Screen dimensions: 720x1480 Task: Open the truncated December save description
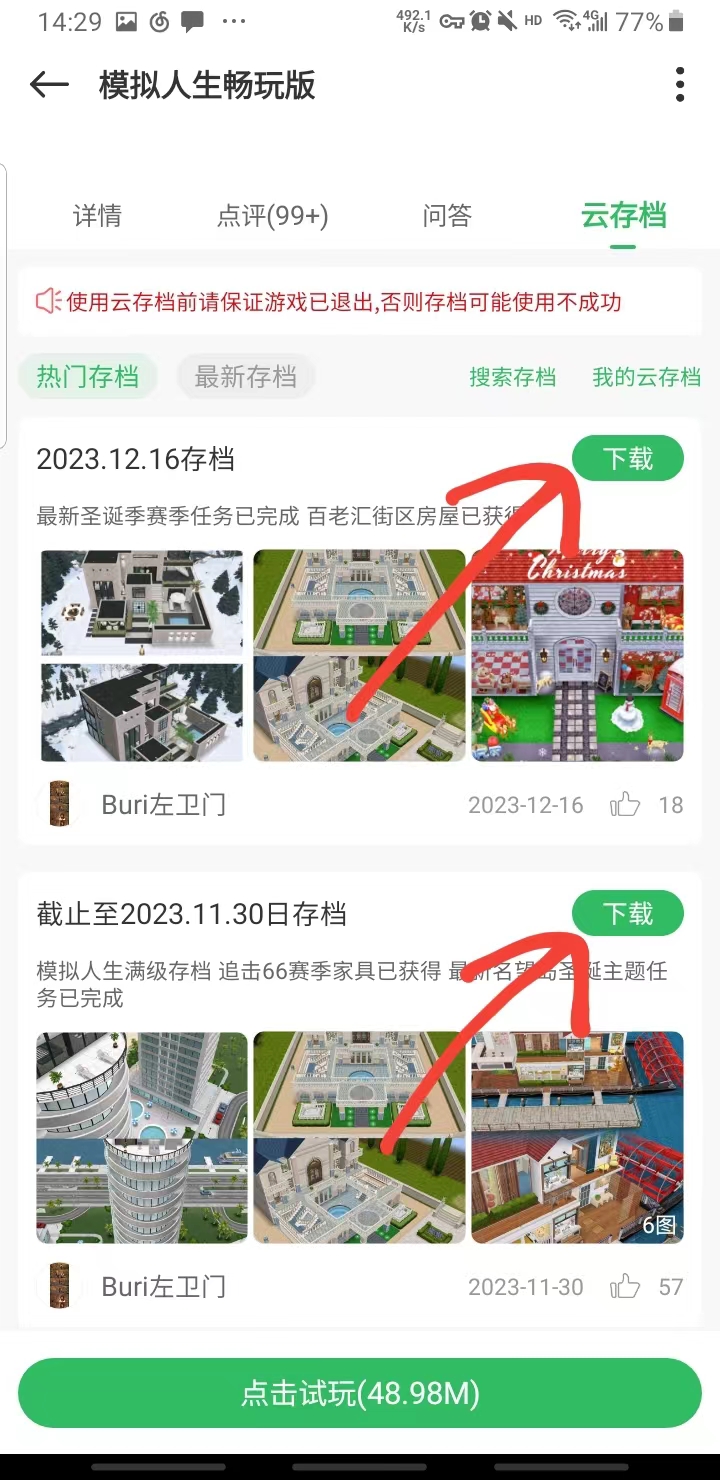(x=300, y=514)
